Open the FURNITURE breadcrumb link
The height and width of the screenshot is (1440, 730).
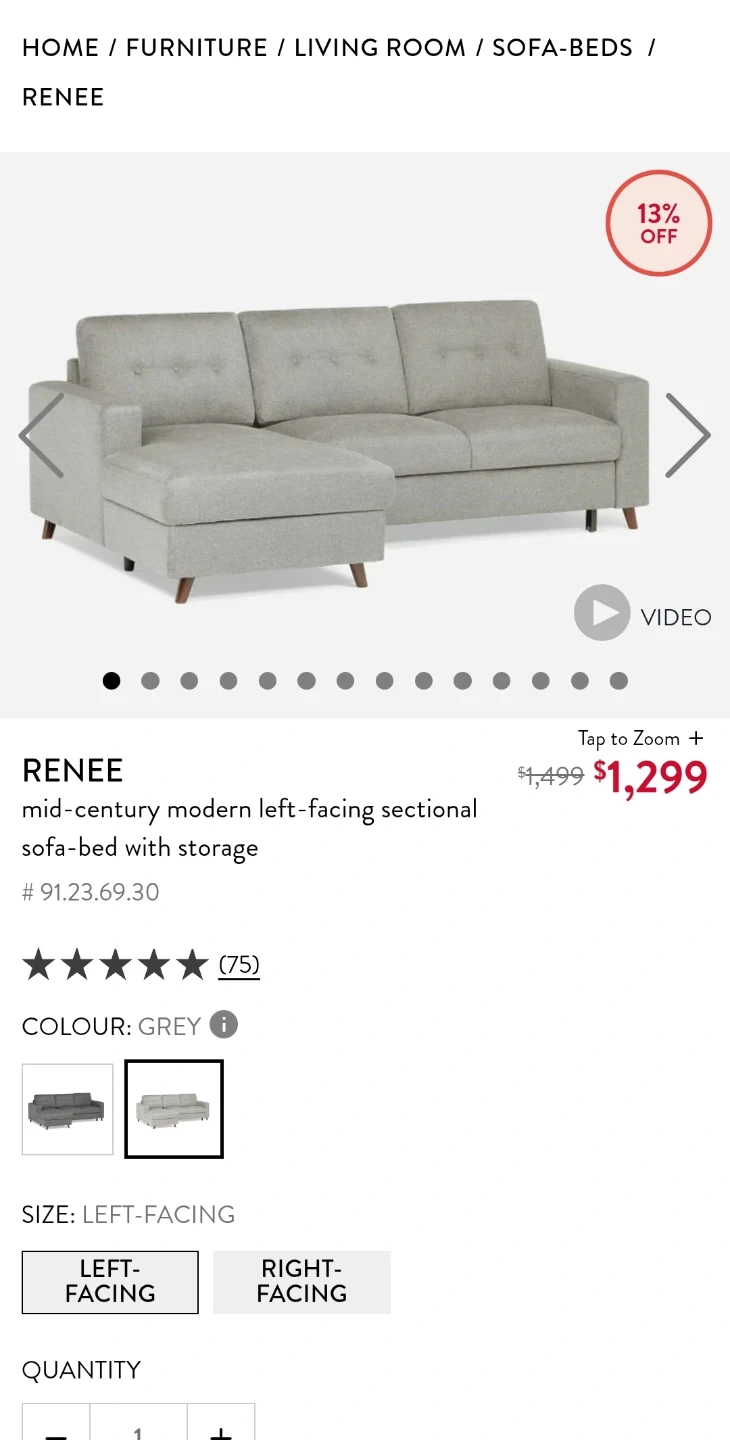196,48
